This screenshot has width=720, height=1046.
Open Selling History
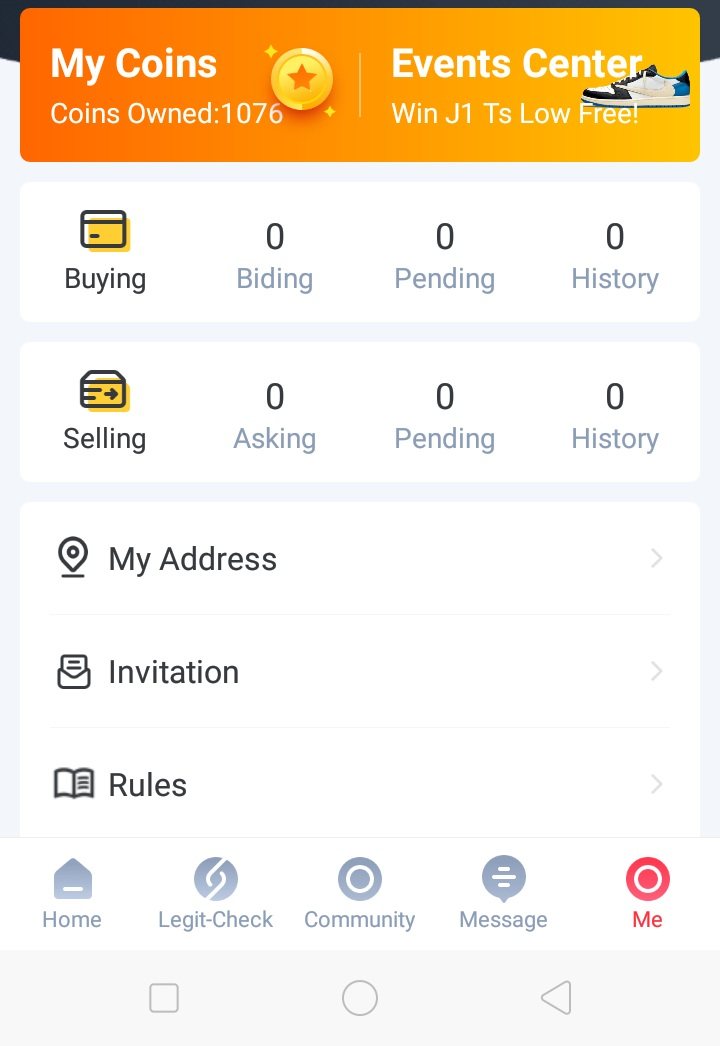pos(615,416)
